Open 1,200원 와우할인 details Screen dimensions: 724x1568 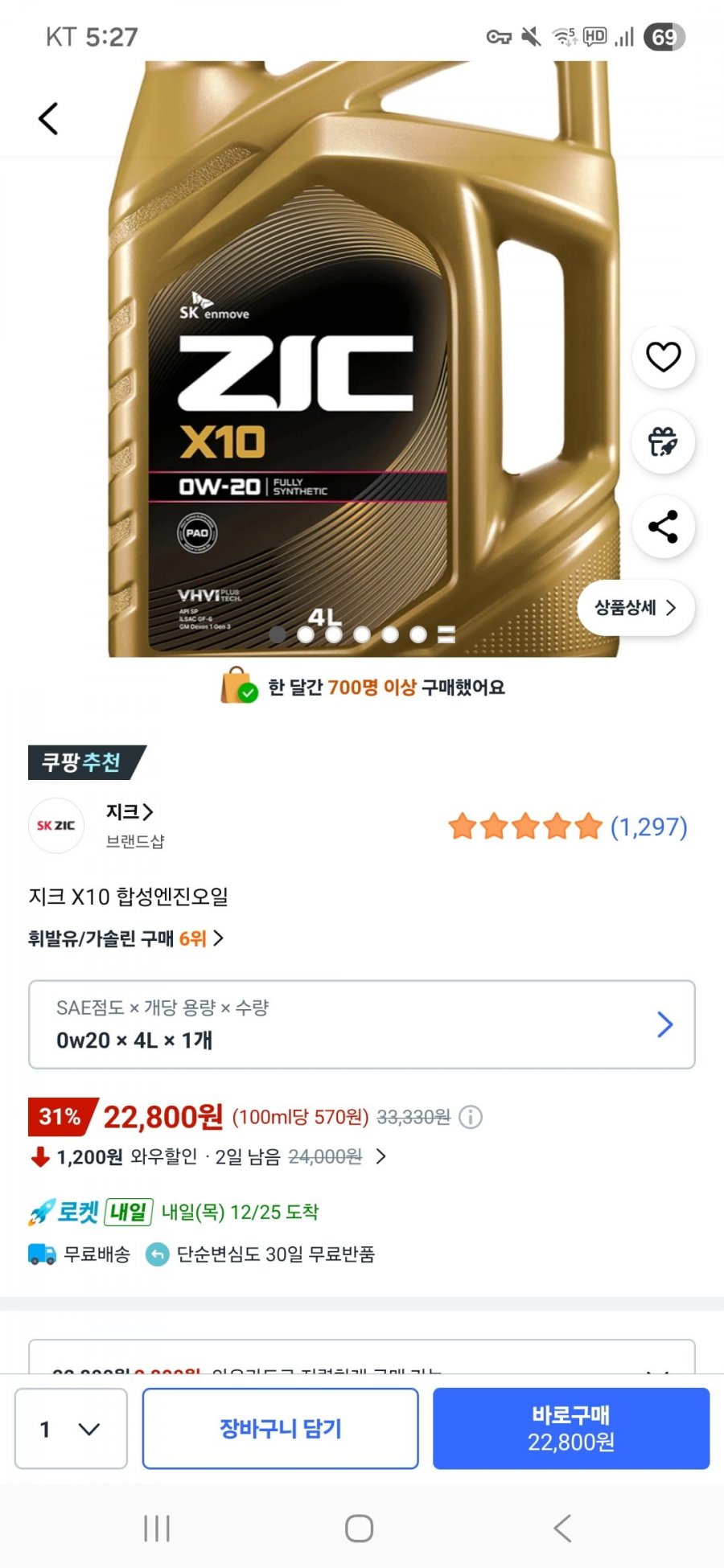coord(209,1157)
